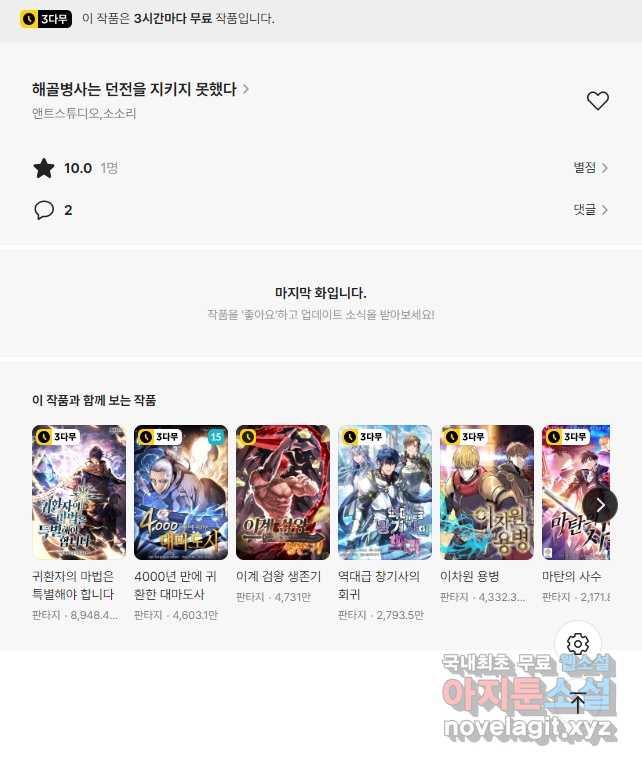Image resolution: width=642 pixels, height=766 pixels.
Task: Show next recommended works with the arrow
Action: pos(600,505)
